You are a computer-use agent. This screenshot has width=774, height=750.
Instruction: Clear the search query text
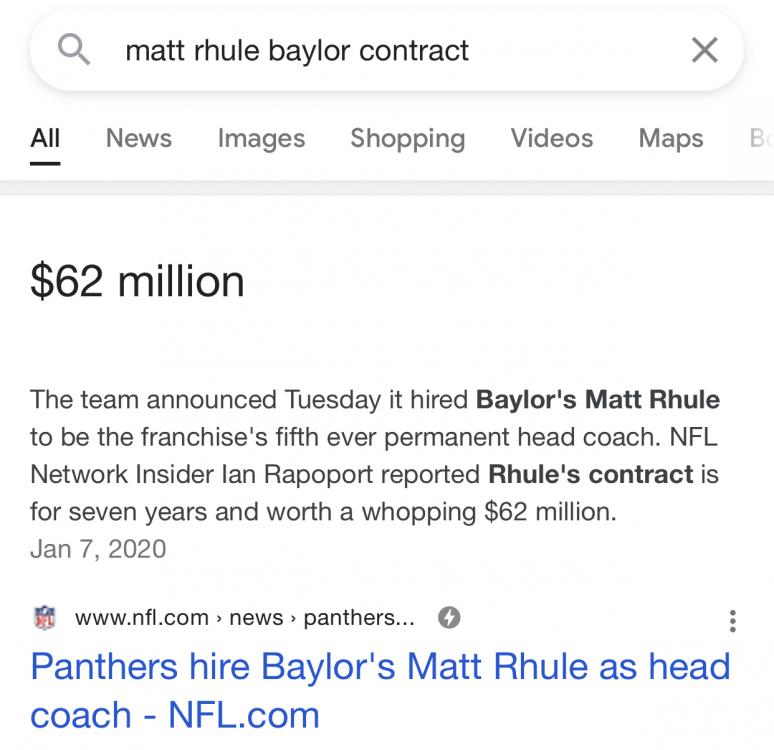click(x=704, y=50)
